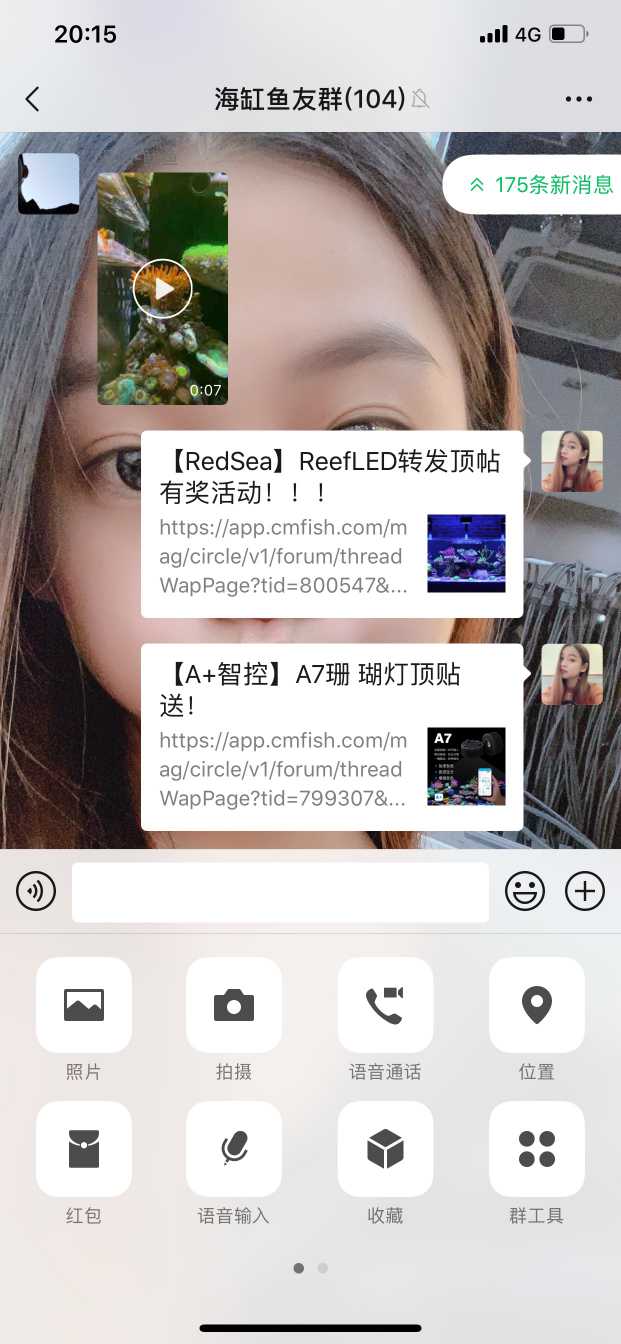Share your 位置 location
Image resolution: width=621 pixels, height=1344 pixels.
click(537, 1005)
